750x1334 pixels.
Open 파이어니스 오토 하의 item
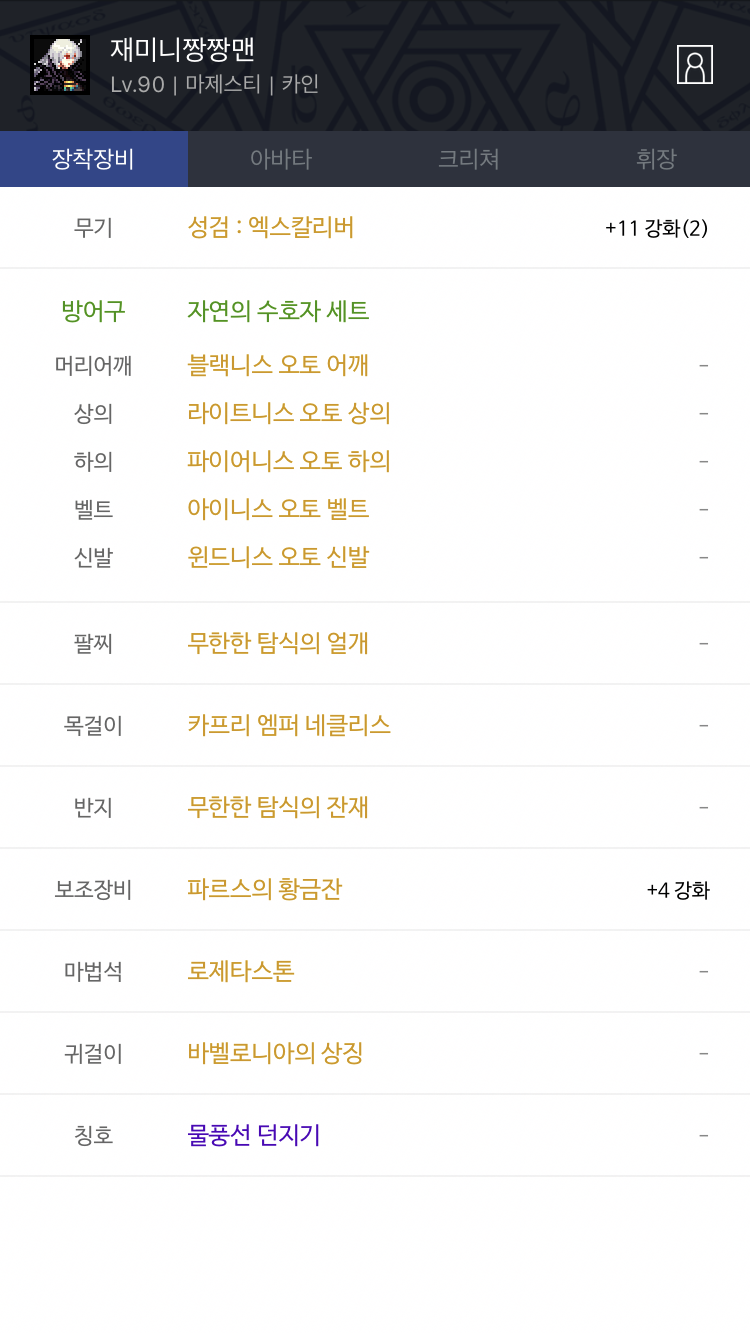click(x=289, y=461)
